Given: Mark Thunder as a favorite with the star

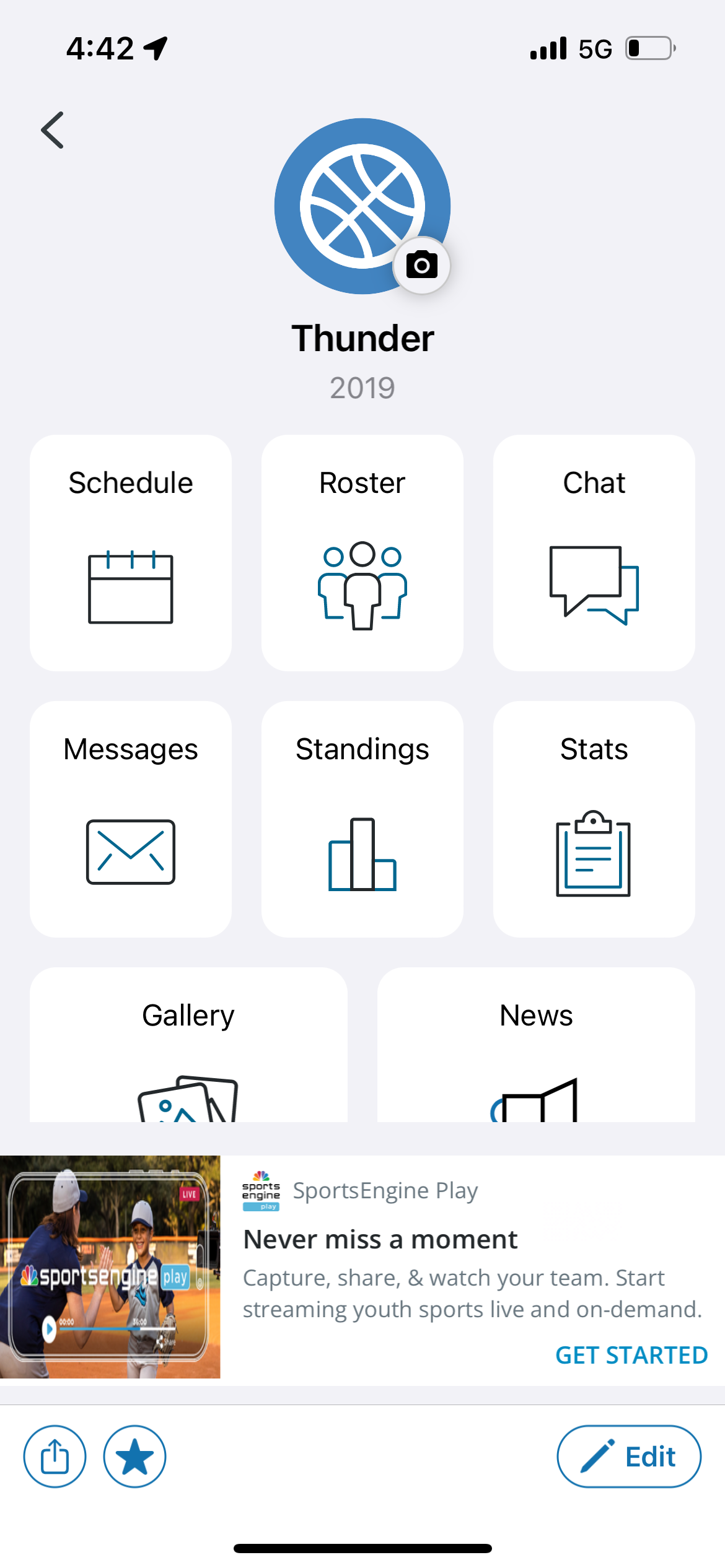Looking at the screenshot, I should pyautogui.click(x=134, y=1457).
